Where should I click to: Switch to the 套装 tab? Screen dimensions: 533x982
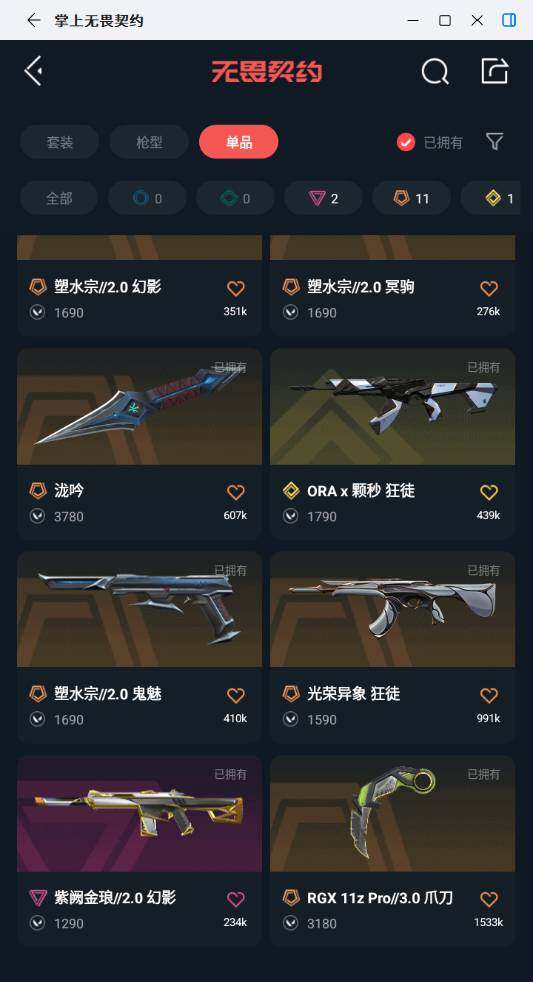pos(60,142)
